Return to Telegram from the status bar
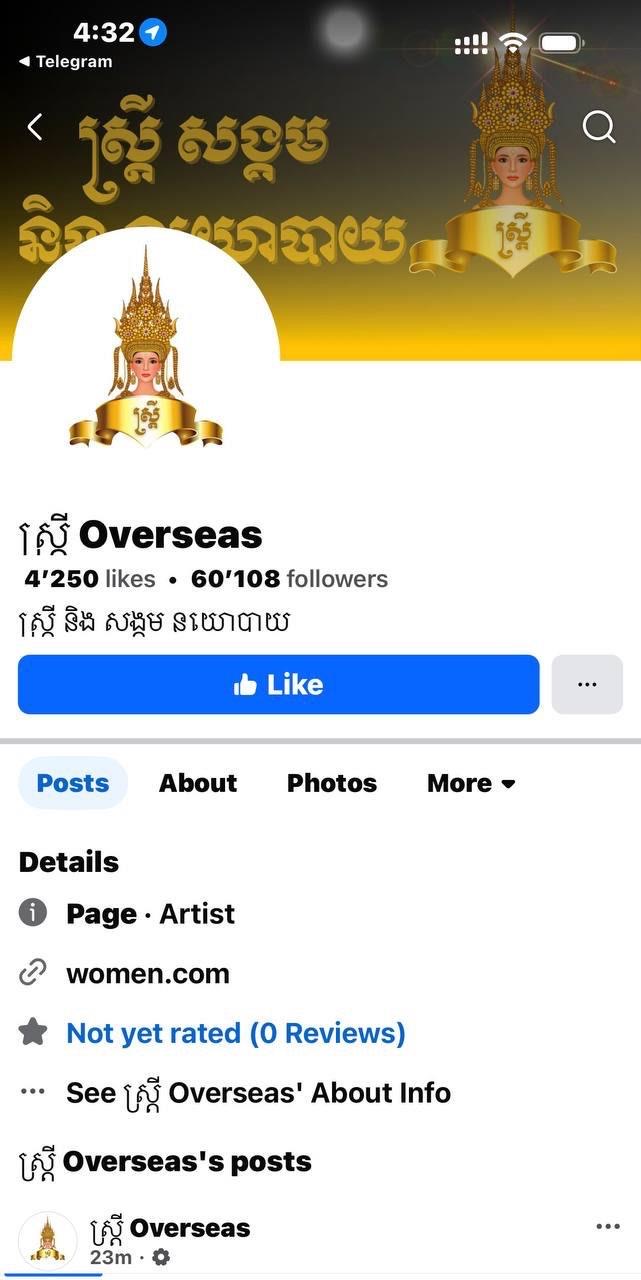Image resolution: width=641 pixels, height=1280 pixels. coord(65,62)
